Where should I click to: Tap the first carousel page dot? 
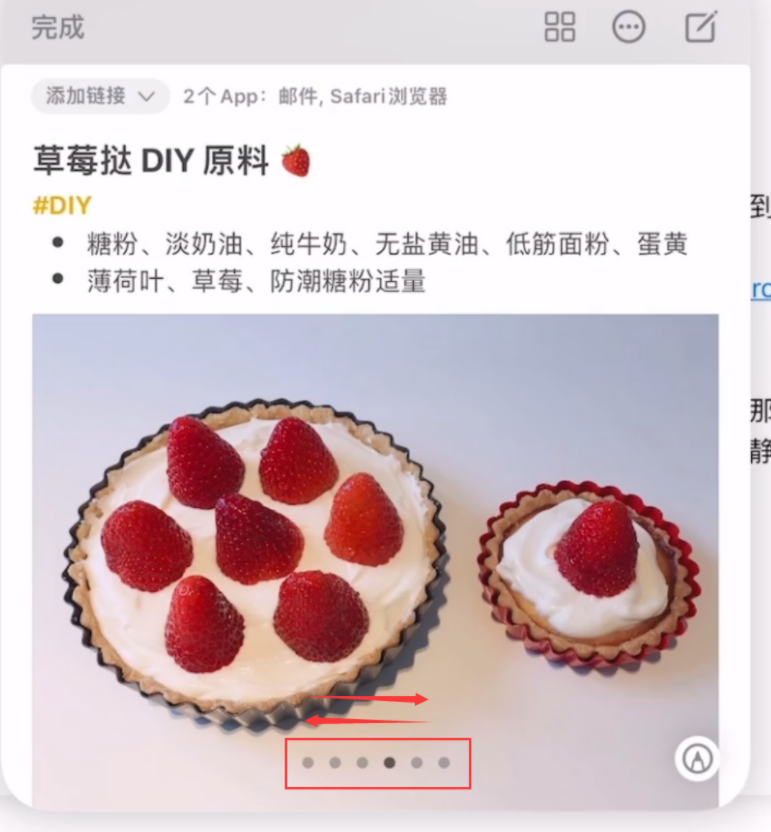306,762
